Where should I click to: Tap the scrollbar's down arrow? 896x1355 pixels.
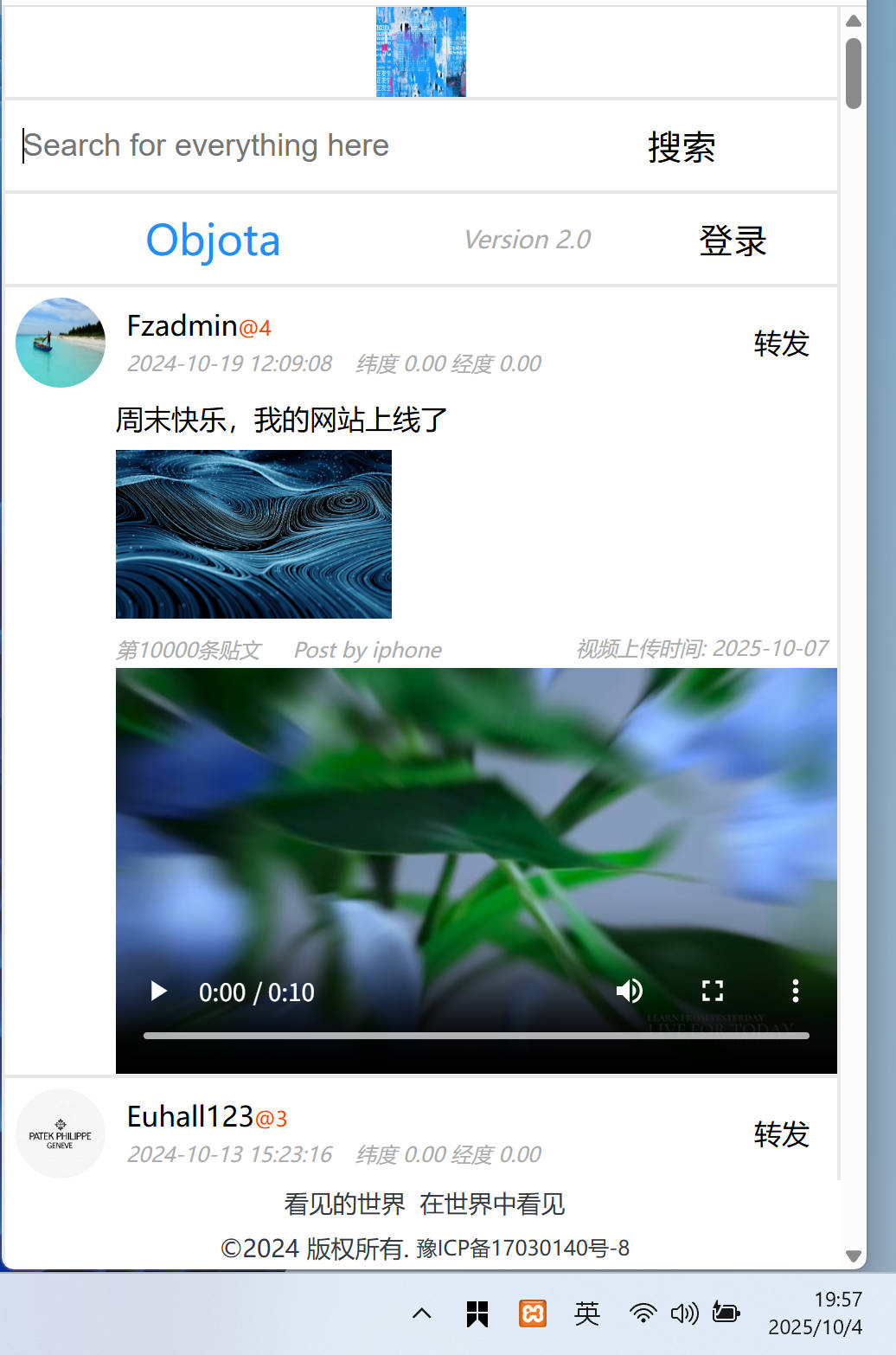pyautogui.click(x=854, y=1255)
